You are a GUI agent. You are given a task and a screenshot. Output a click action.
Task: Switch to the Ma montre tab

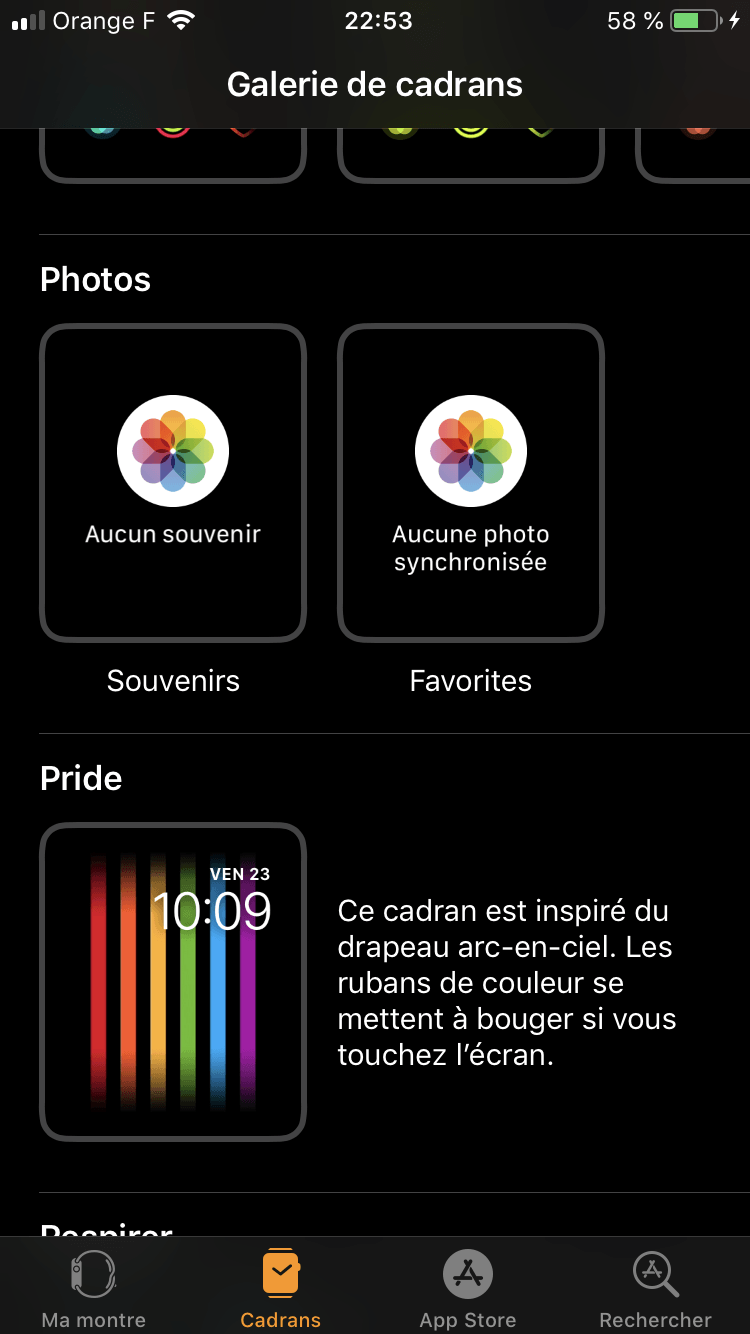pyautogui.click(x=94, y=1288)
